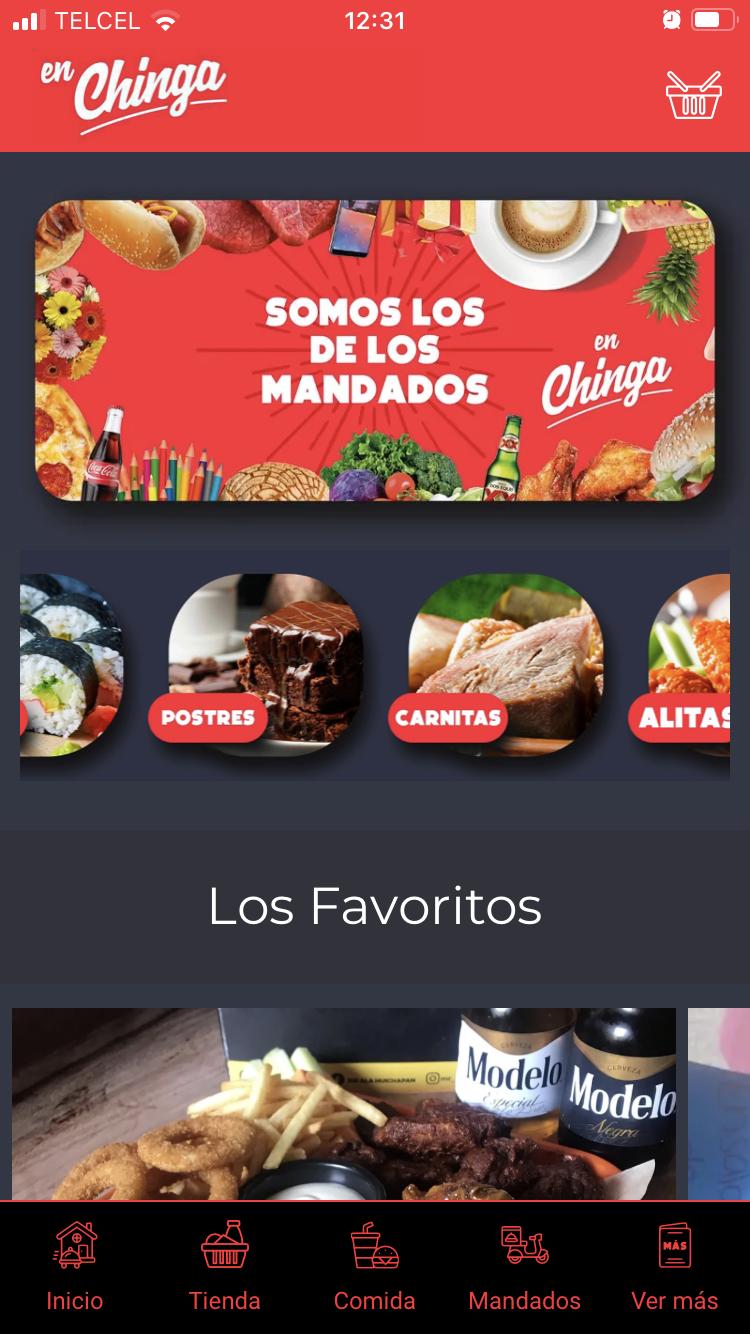Browse the Carnitas category
750x1334 pixels.
505,664
